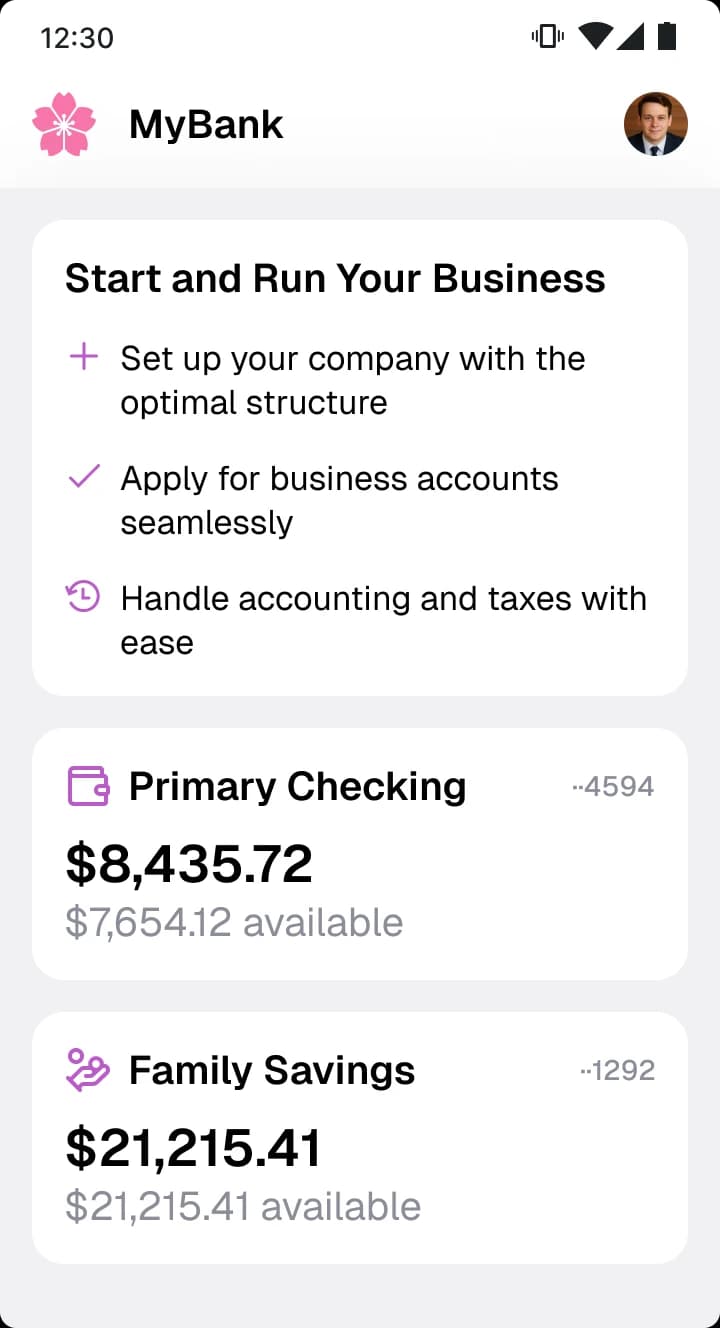Screen dimensions: 720x1328
Task: Click the Start and Run Your Business heading
Action: coord(335,278)
